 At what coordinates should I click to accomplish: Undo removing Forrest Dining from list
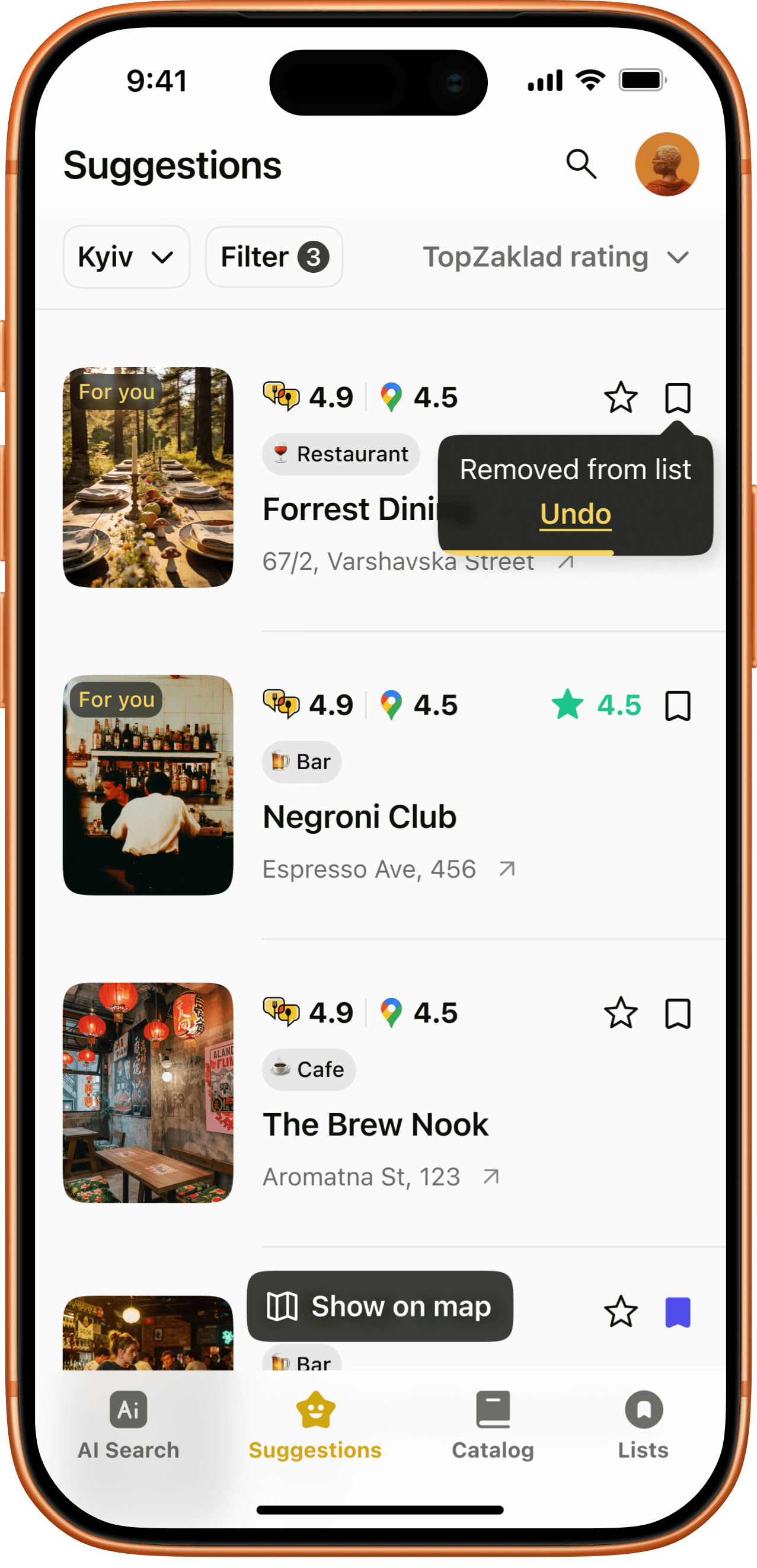[x=574, y=514]
